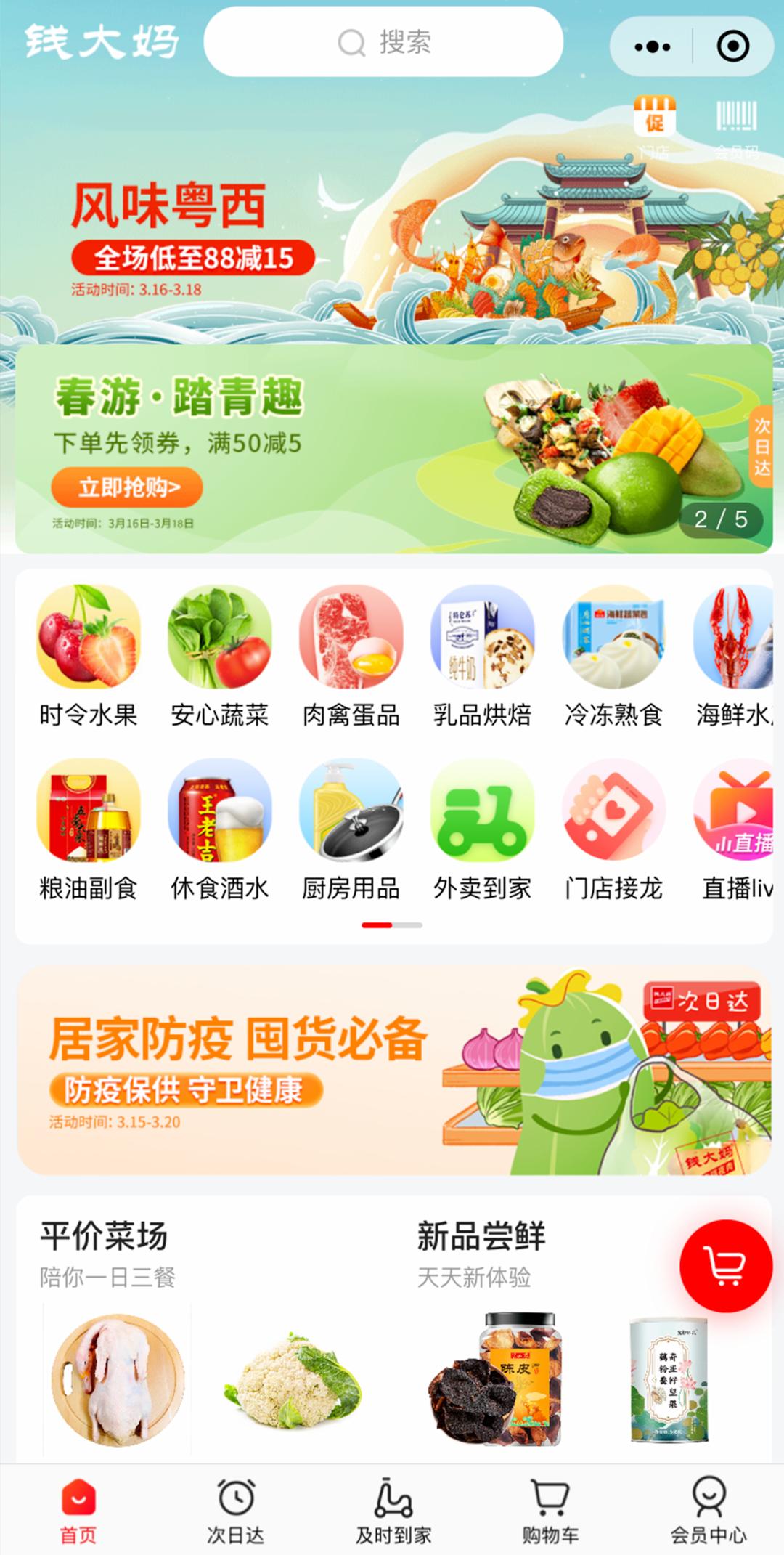Viewport: 784px width, 1555px height.
Task: Tap the floating red cart button
Action: tap(725, 1266)
